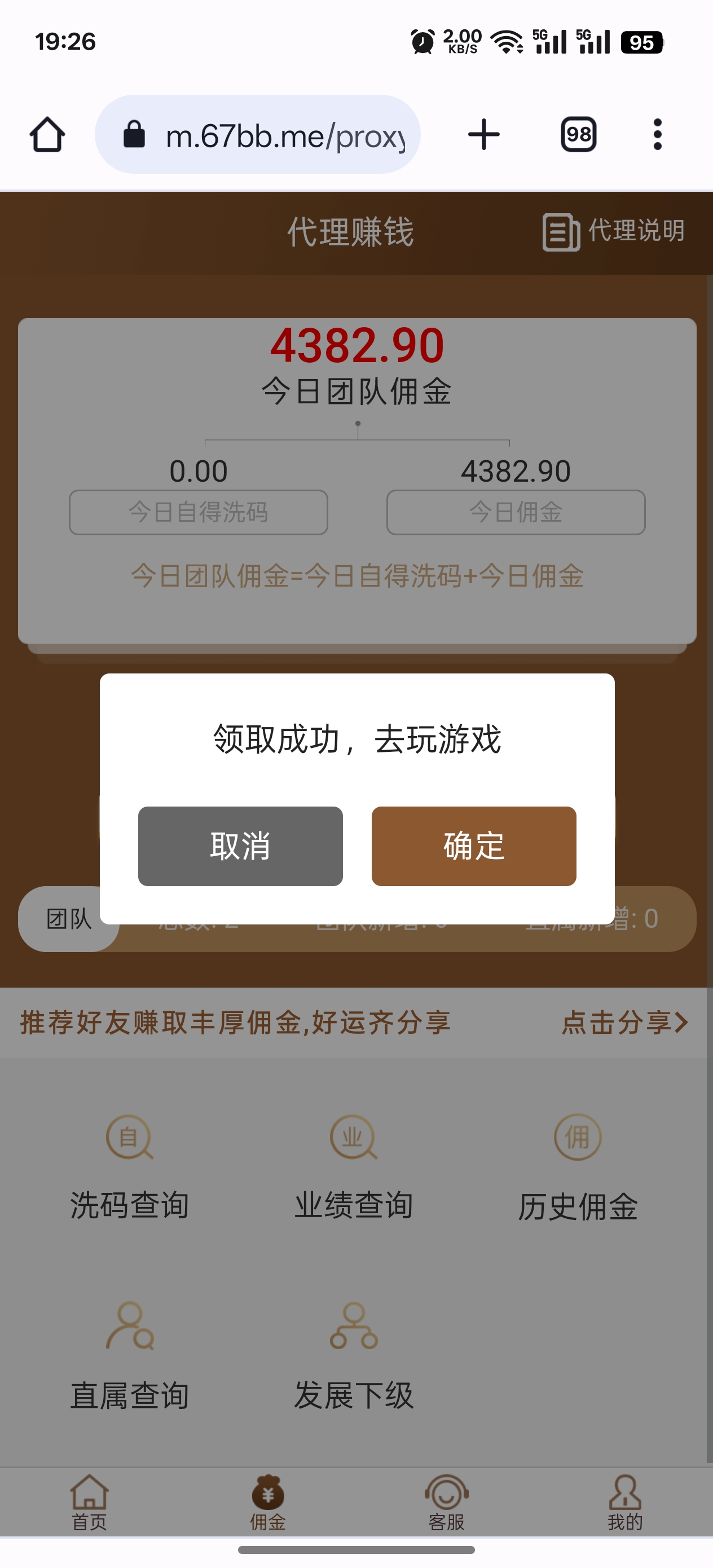The height and width of the screenshot is (1568, 713).
Task: Switch to the 客服 tab
Action: click(446, 1504)
